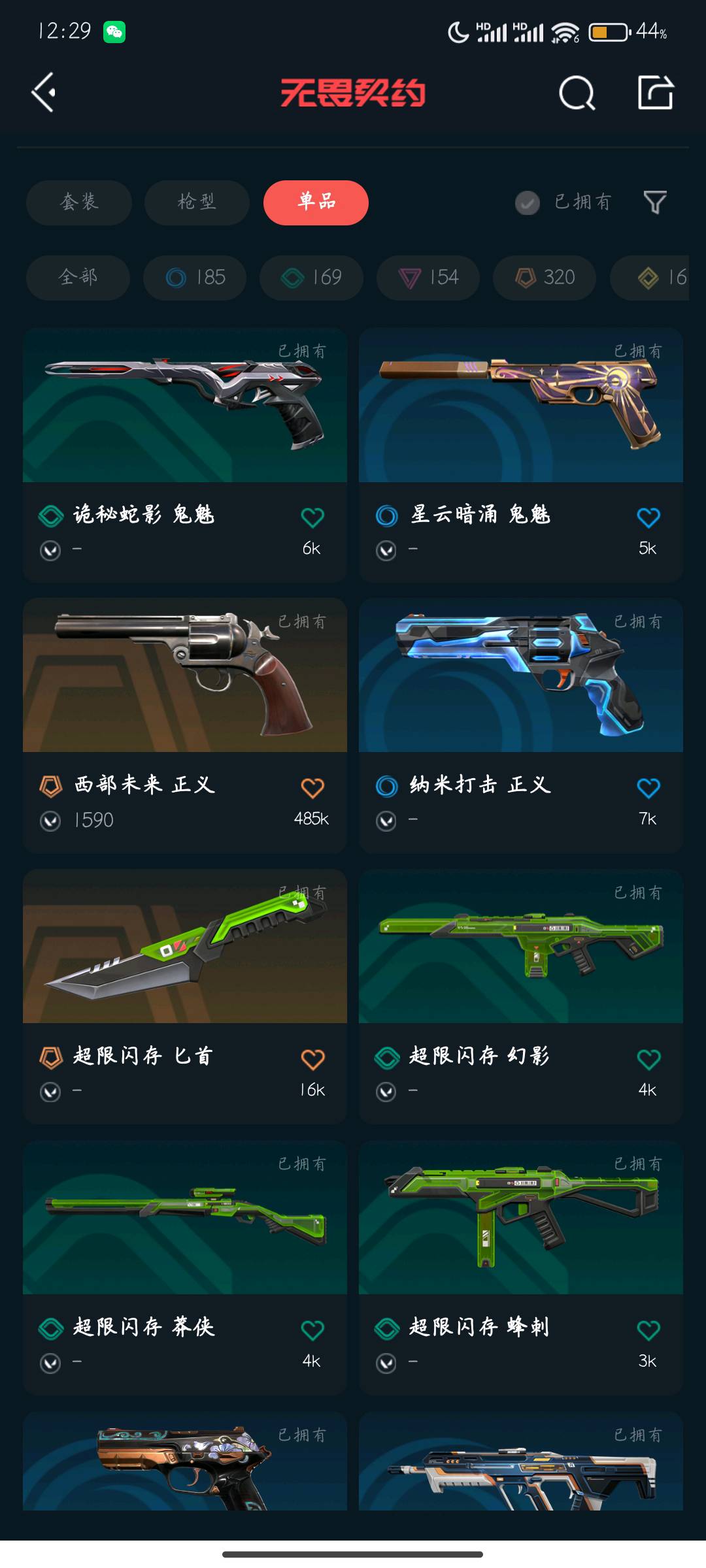Screen dimensions: 706x1568
Task: Open the search icon
Action: [x=577, y=93]
